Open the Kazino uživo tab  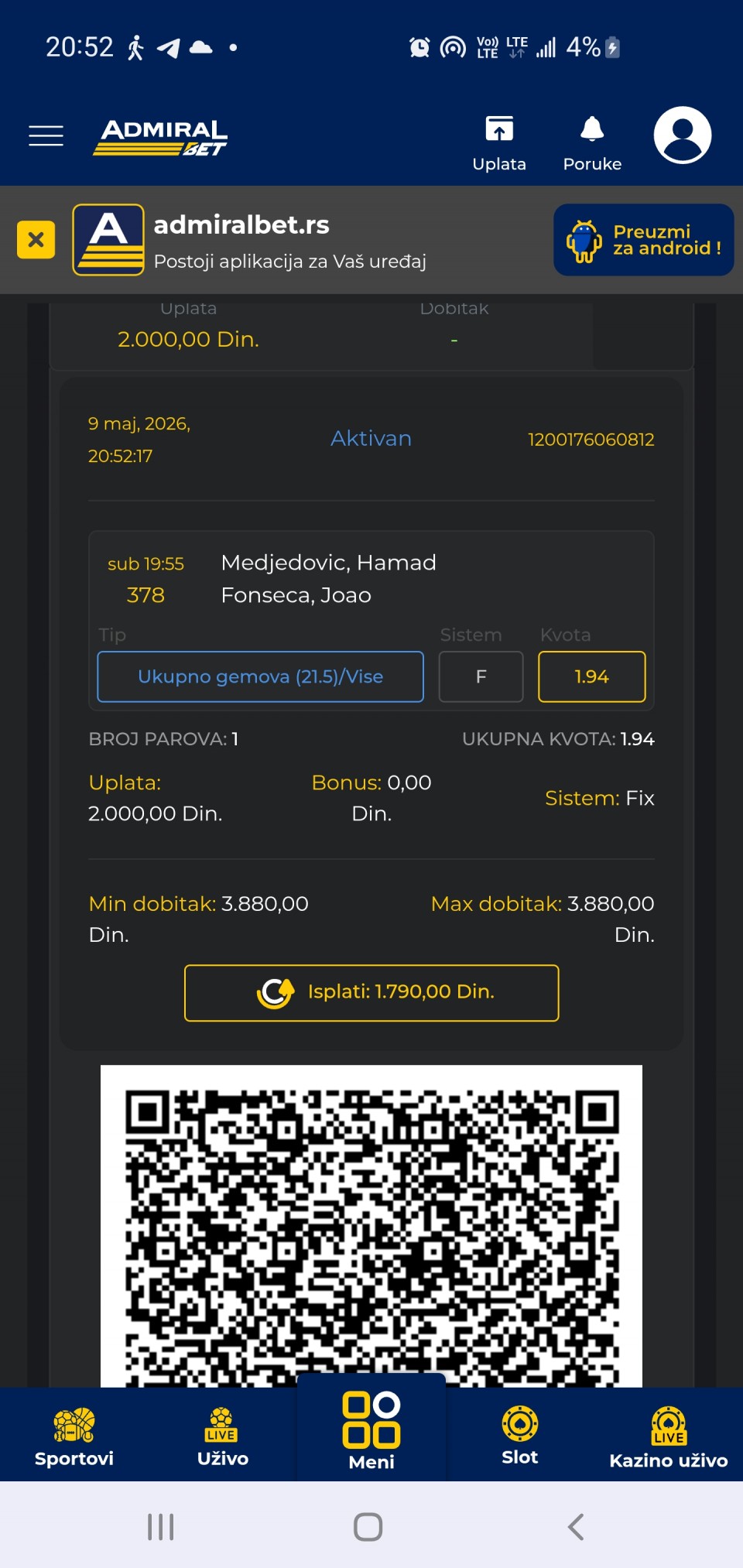(669, 1437)
